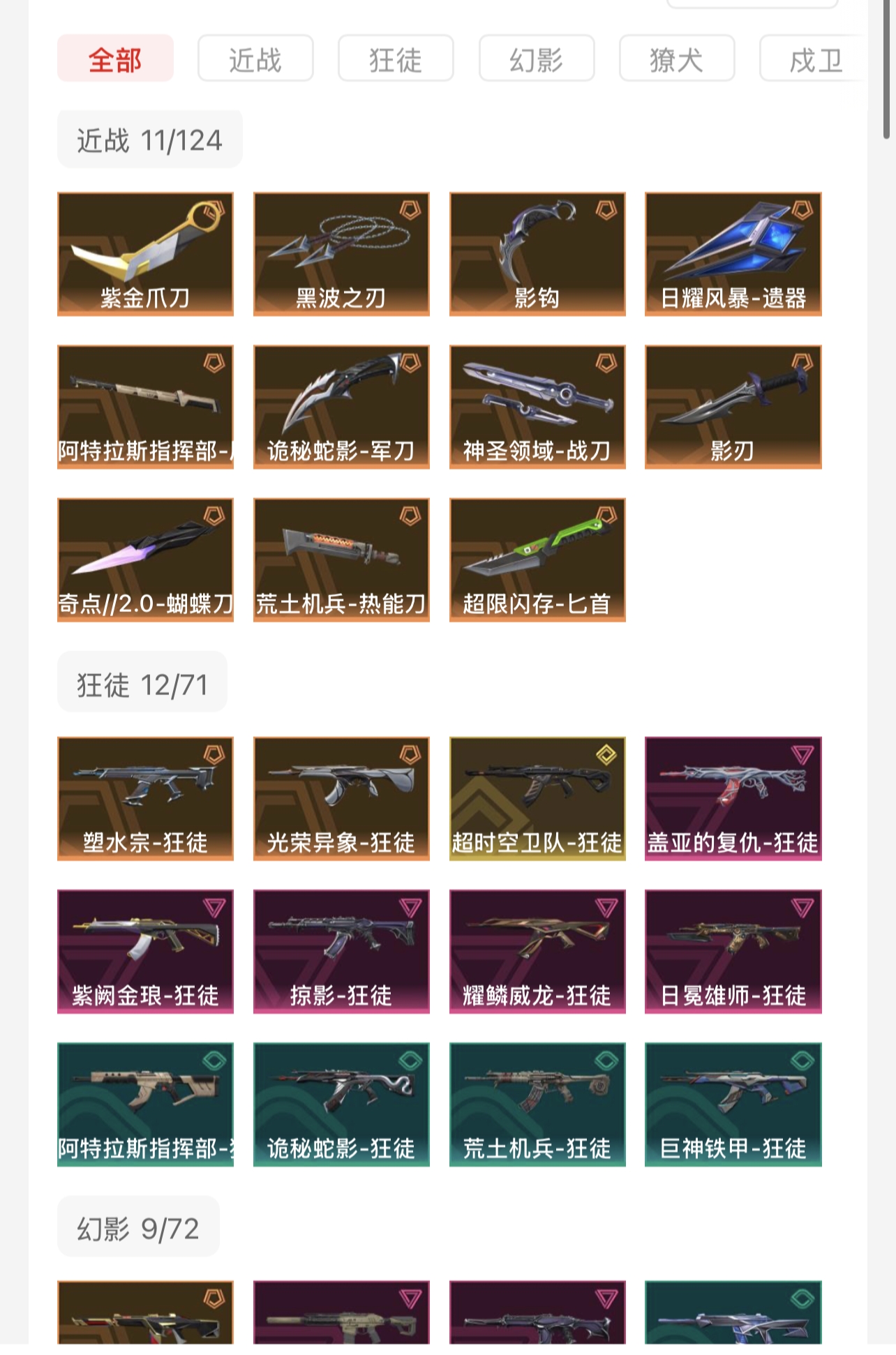View the 塑水宗-狂徒 skin
896x1355 pixels.
(145, 798)
